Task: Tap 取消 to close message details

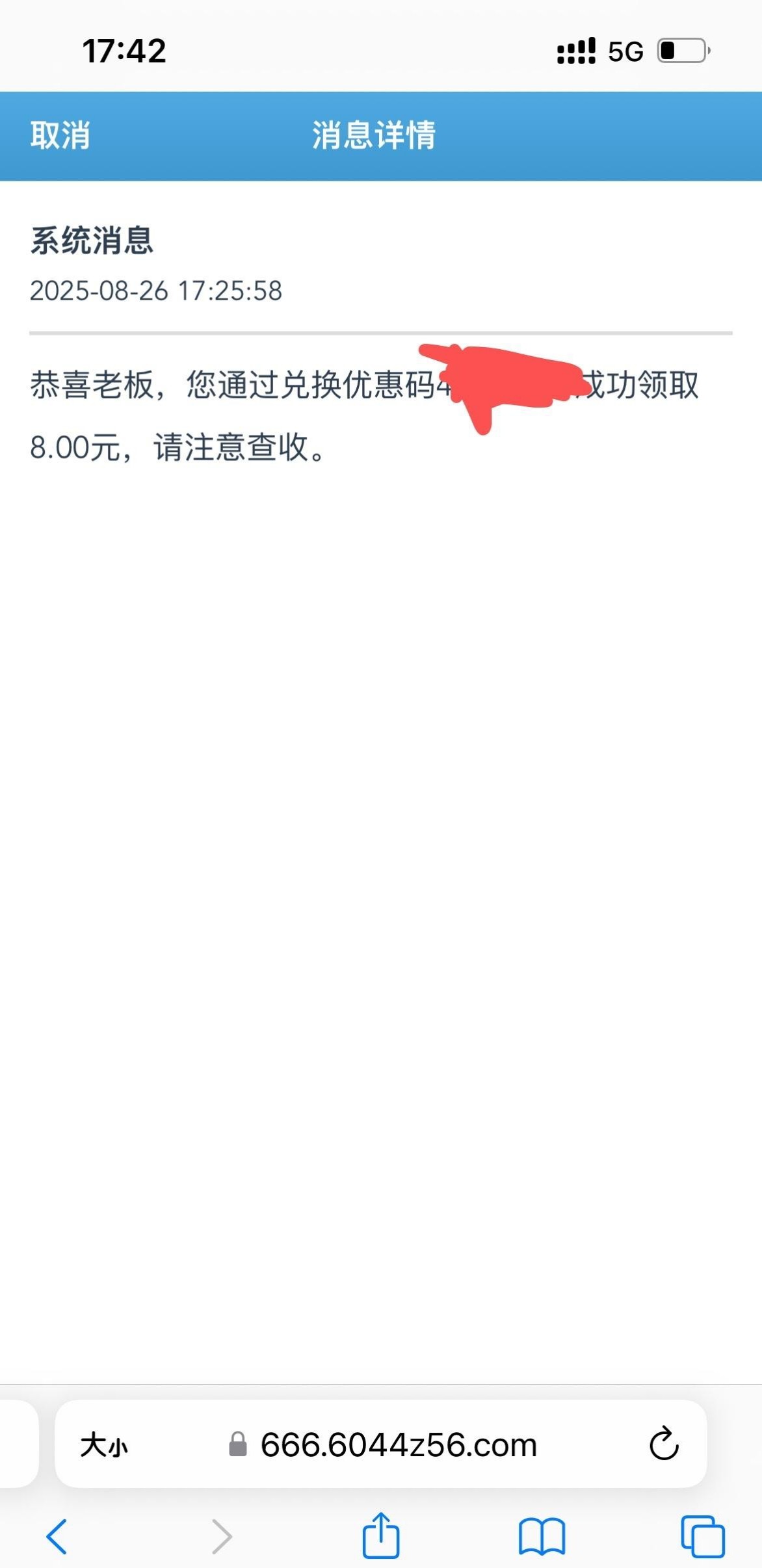Action: [x=60, y=135]
